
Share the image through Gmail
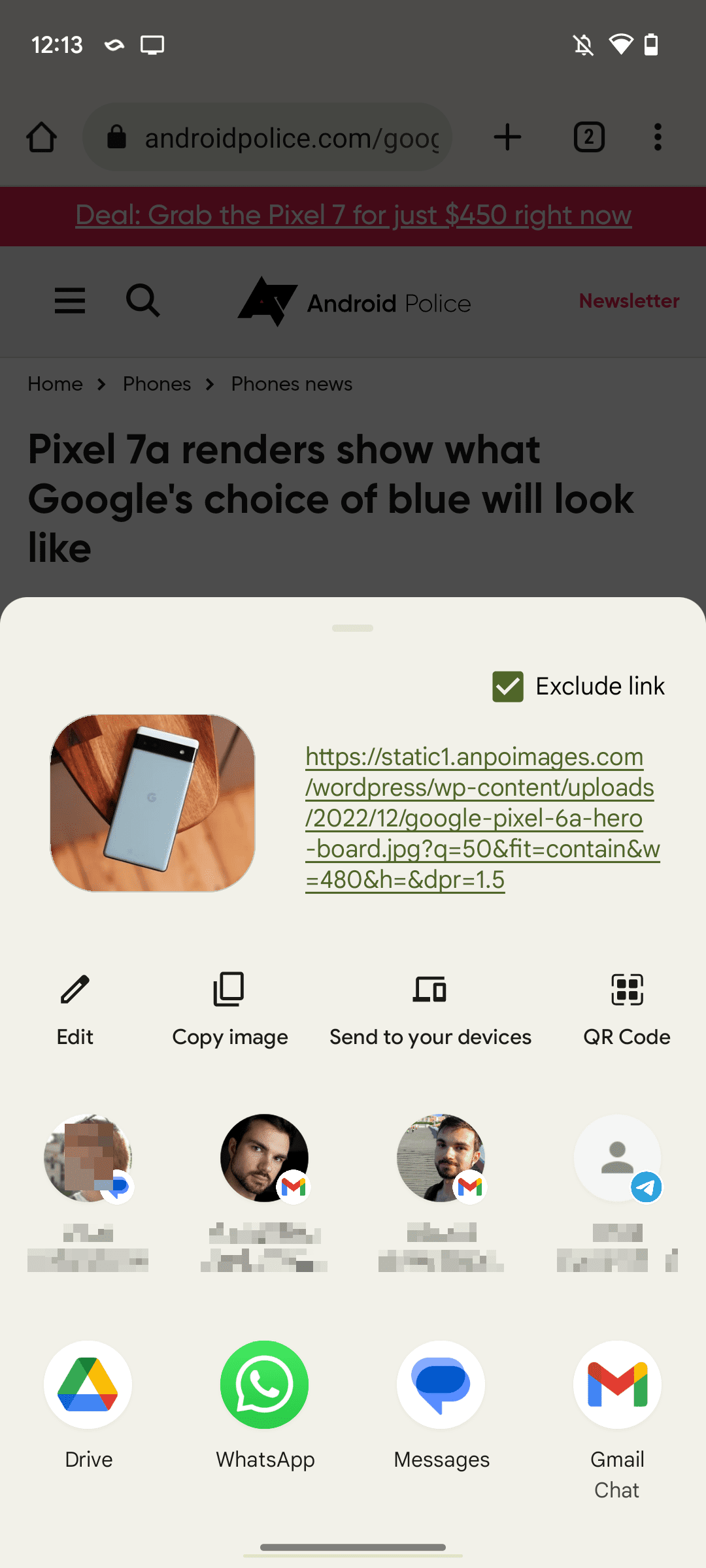tap(617, 1385)
